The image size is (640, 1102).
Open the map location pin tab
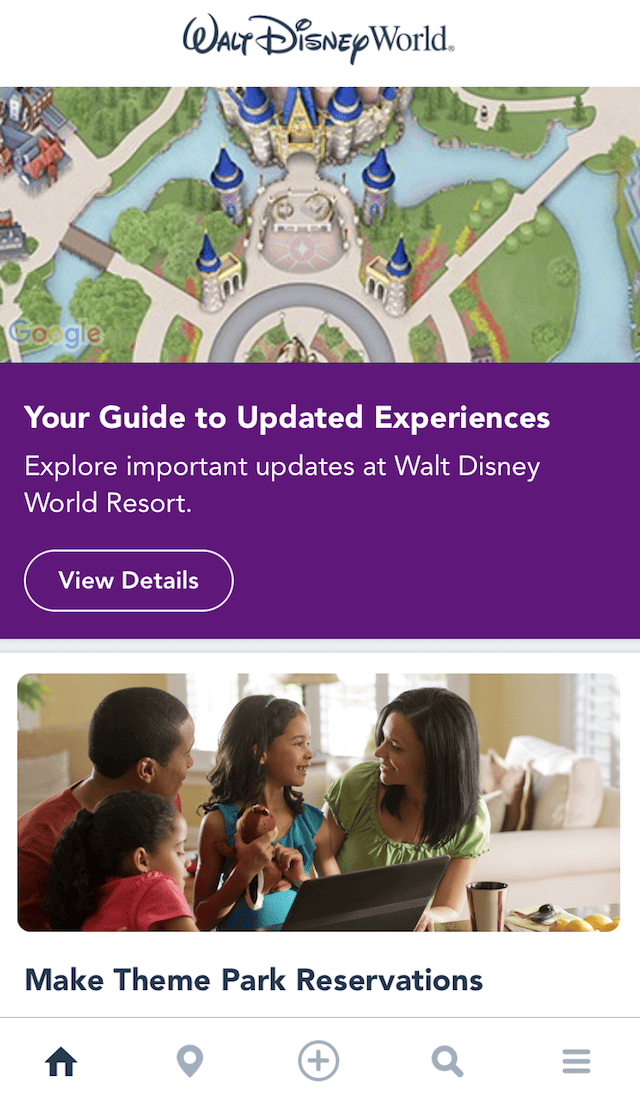coord(190,1061)
